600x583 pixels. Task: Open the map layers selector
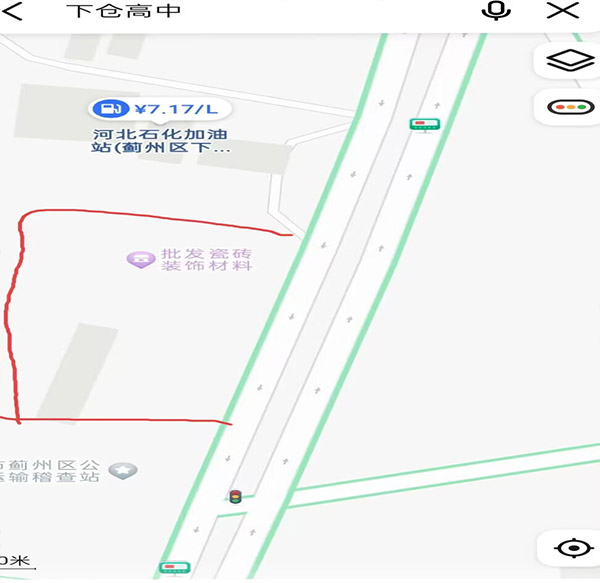571,61
